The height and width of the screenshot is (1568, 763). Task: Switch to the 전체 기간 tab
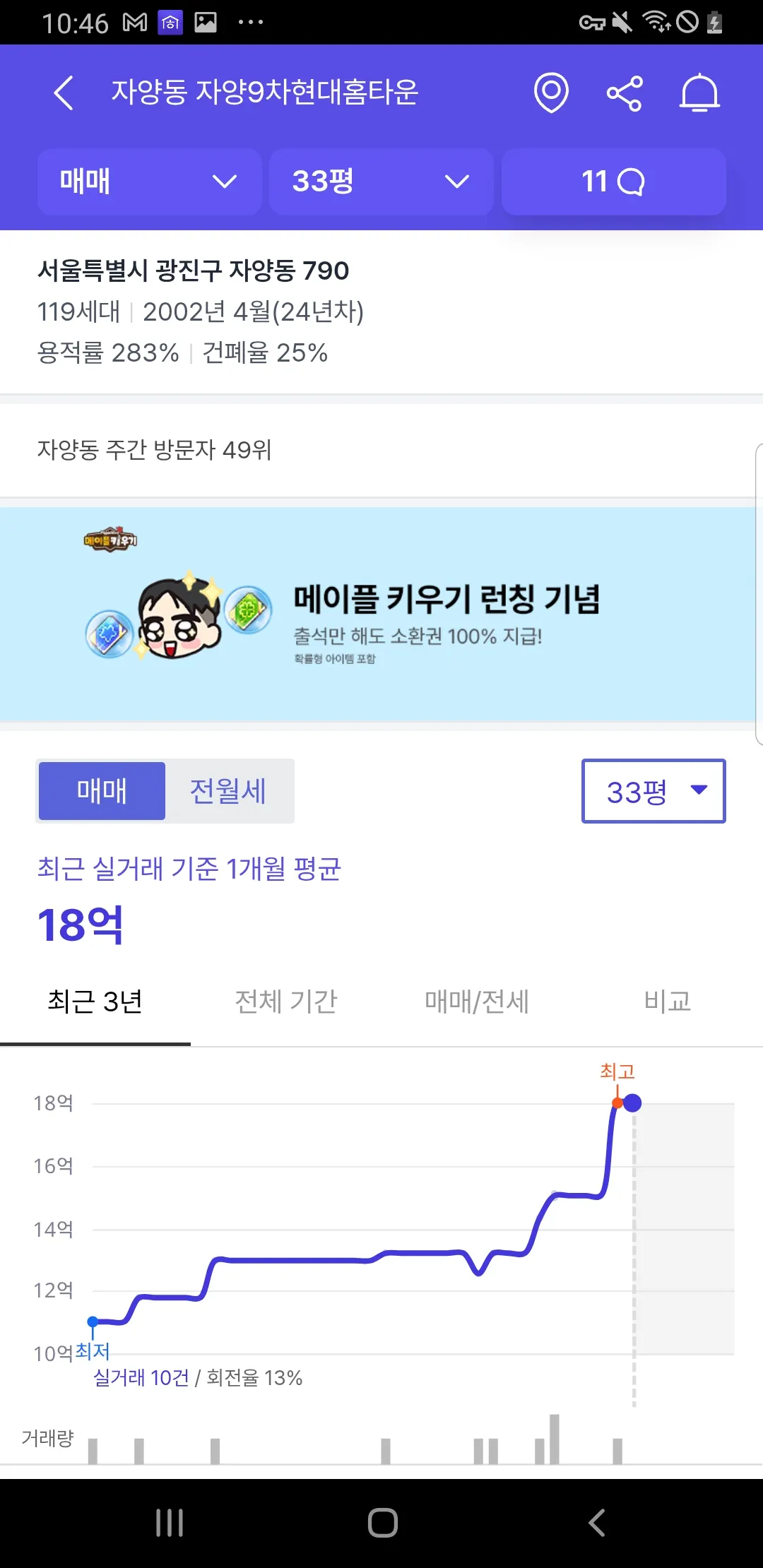286,1001
